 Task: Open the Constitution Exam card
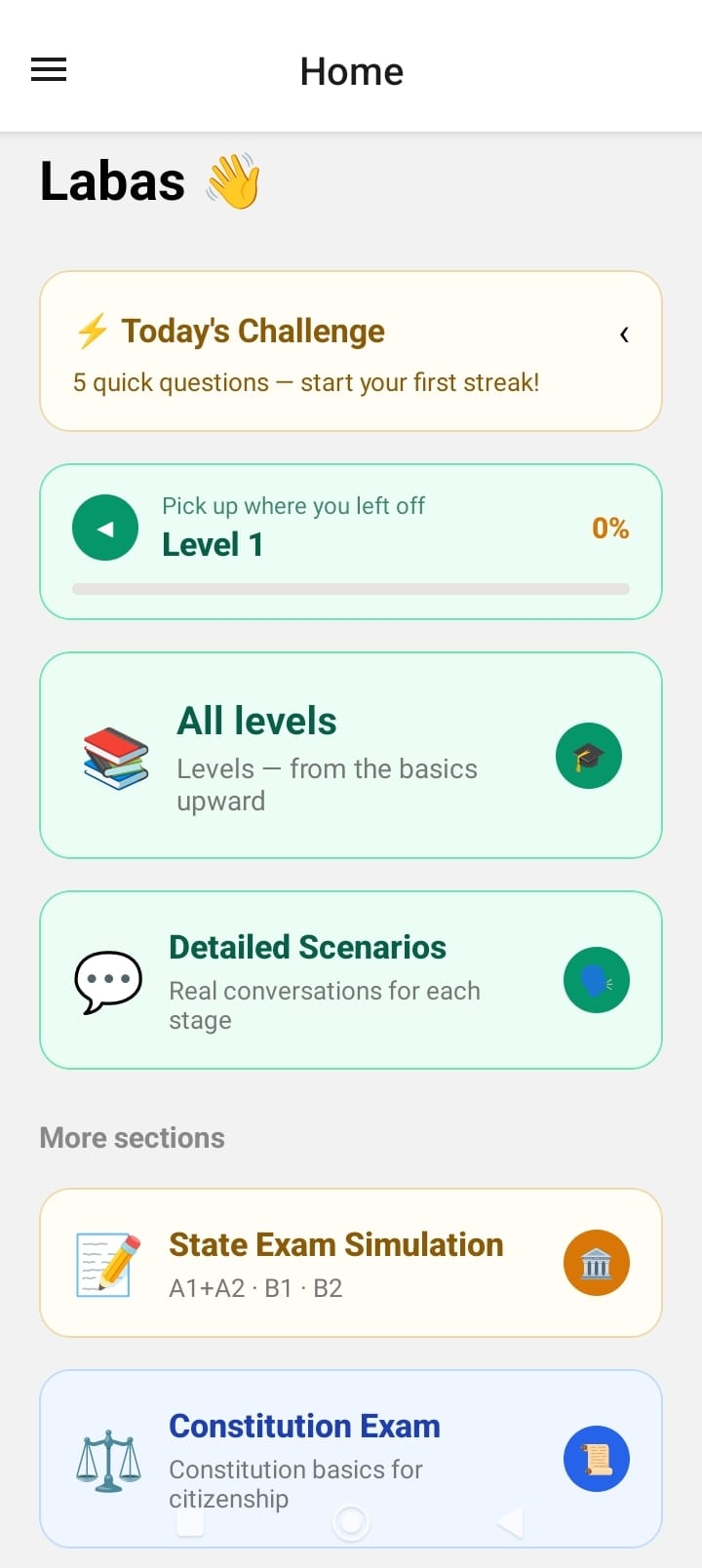point(351,1459)
